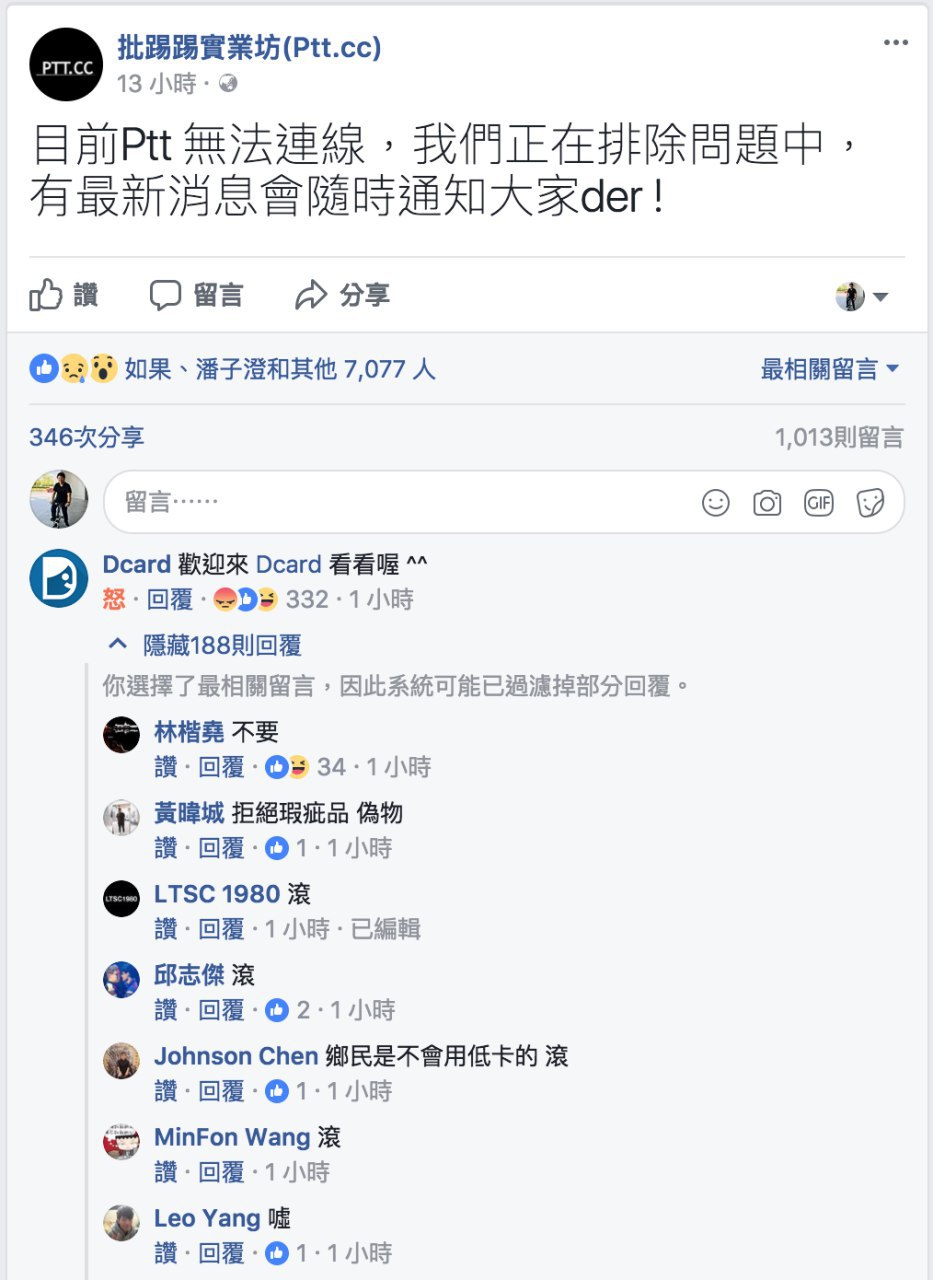The width and height of the screenshot is (933, 1280).
Task: Open the profile switcher dropdown beside 分享
Action: pyautogui.click(x=862, y=297)
